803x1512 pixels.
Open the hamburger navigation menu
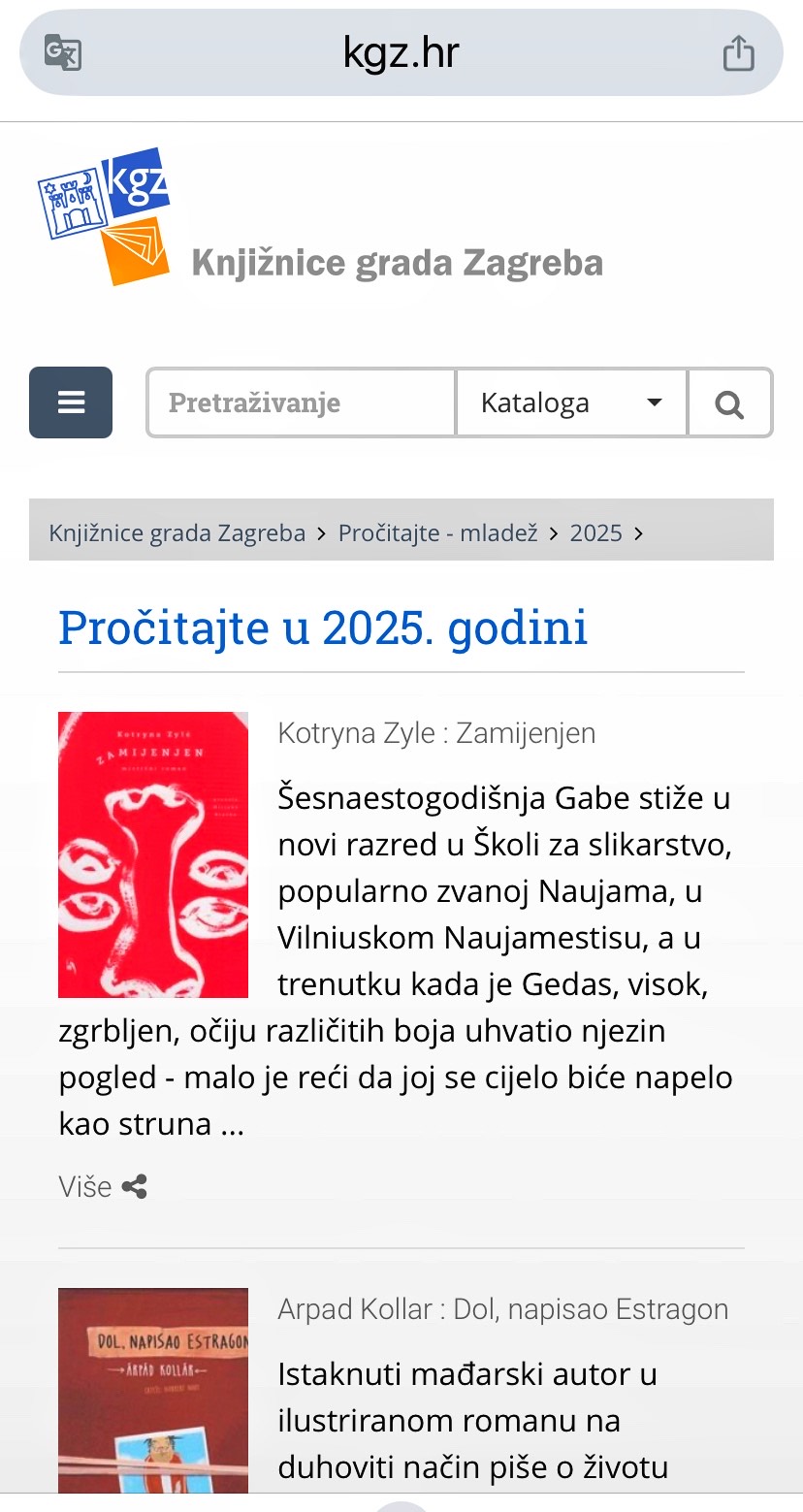tap(71, 402)
